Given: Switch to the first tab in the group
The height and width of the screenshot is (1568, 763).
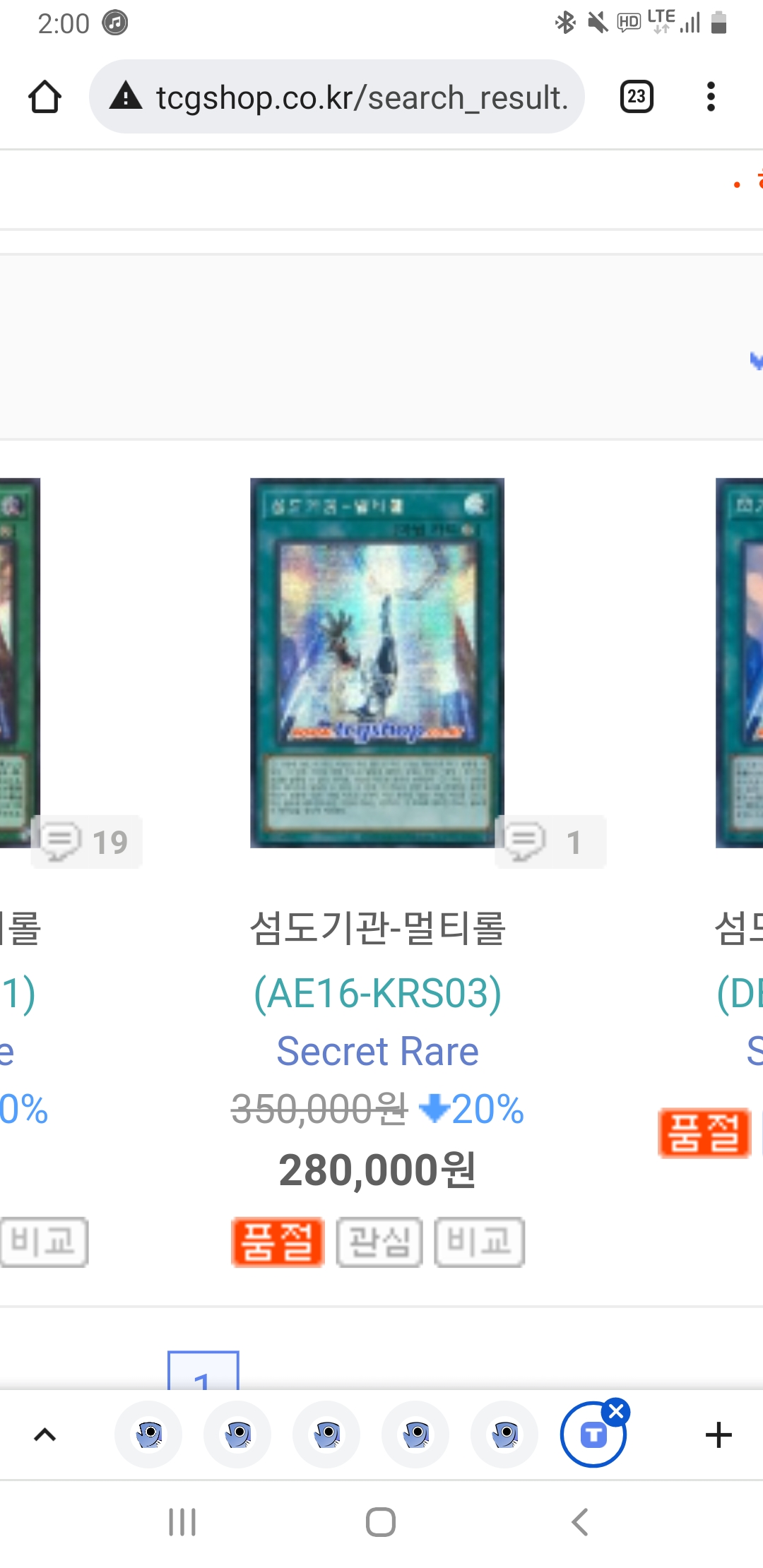Looking at the screenshot, I should pyautogui.click(x=149, y=1435).
